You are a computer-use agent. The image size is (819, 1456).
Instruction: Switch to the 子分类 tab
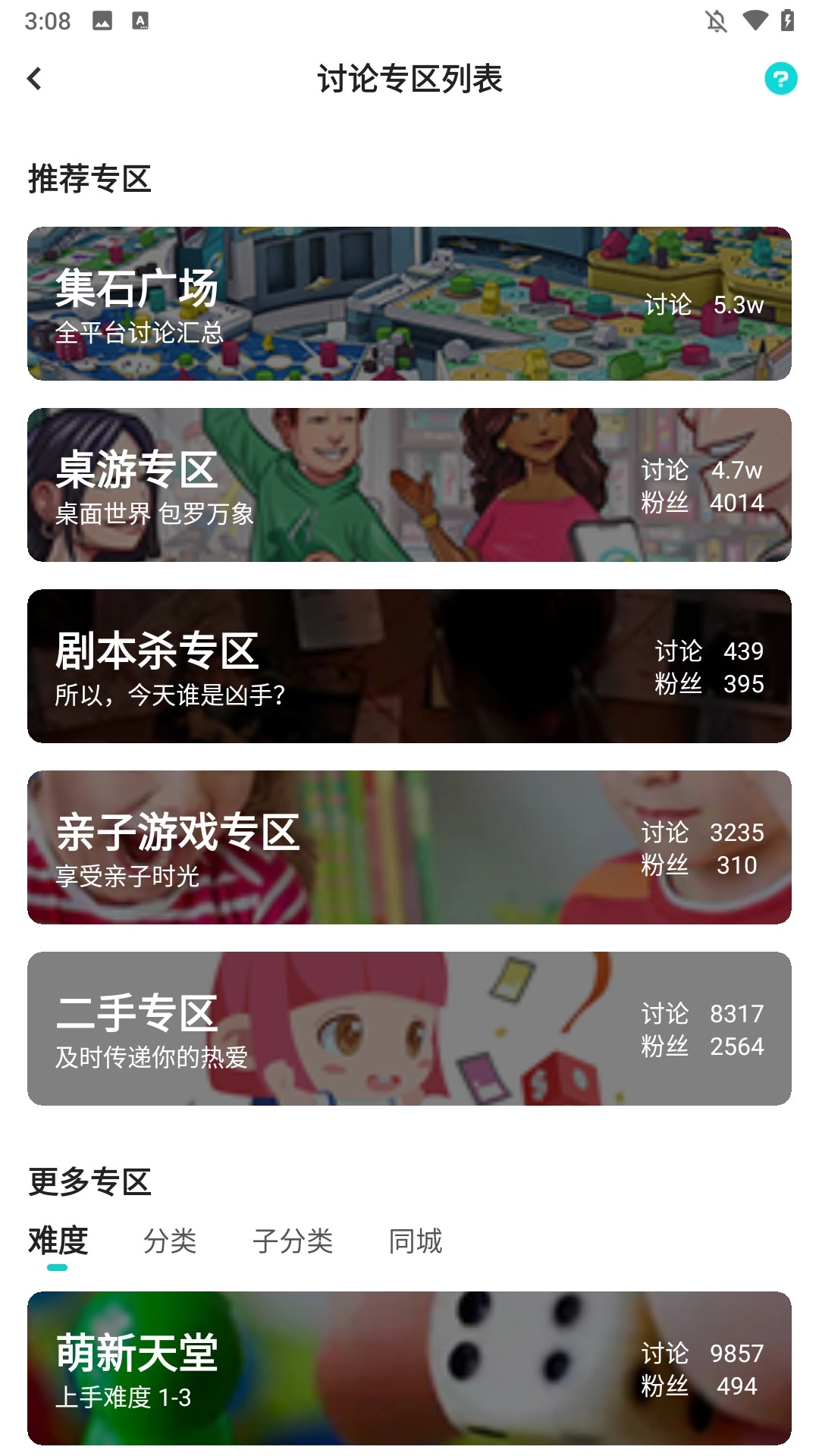coord(293,1241)
